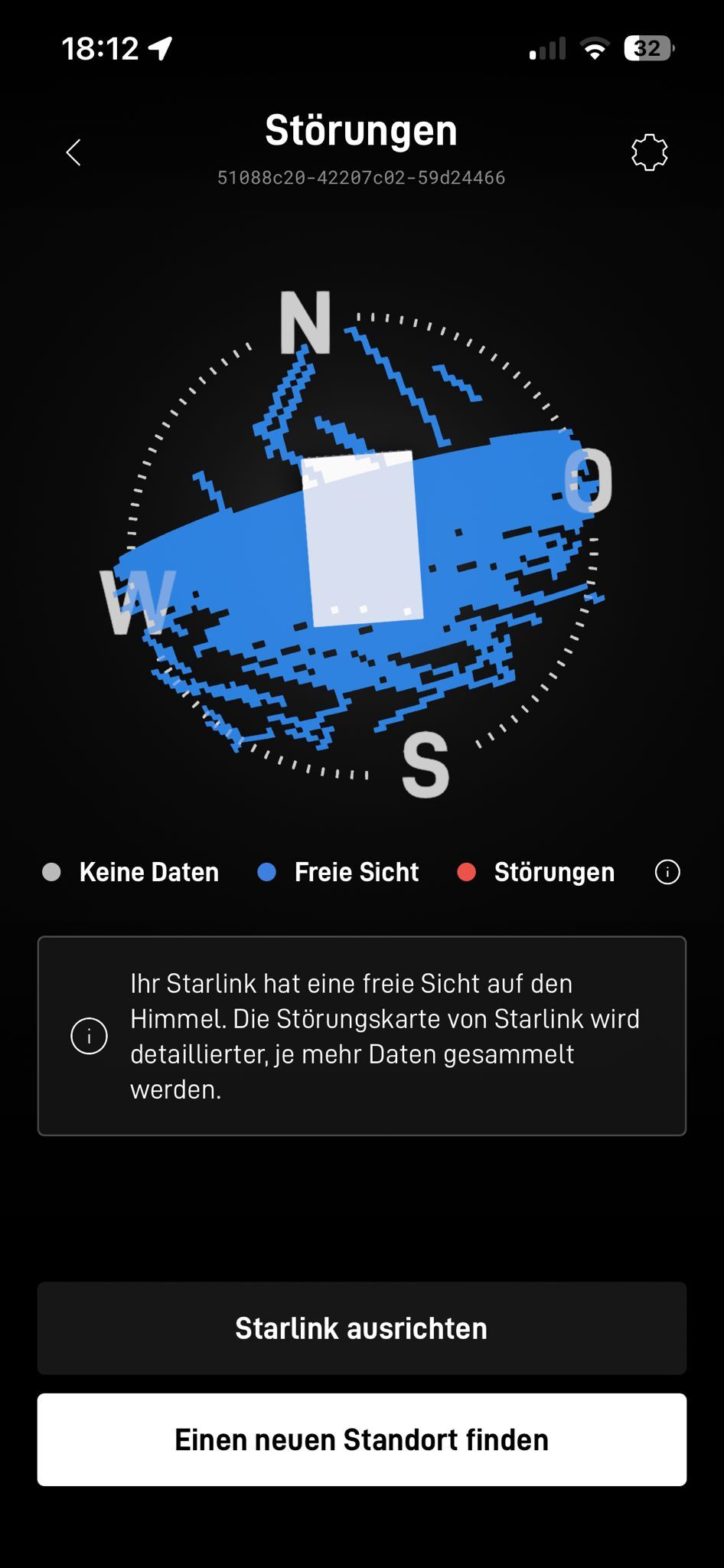Image resolution: width=724 pixels, height=1568 pixels.
Task: Open the settings gear icon
Action: [649, 152]
